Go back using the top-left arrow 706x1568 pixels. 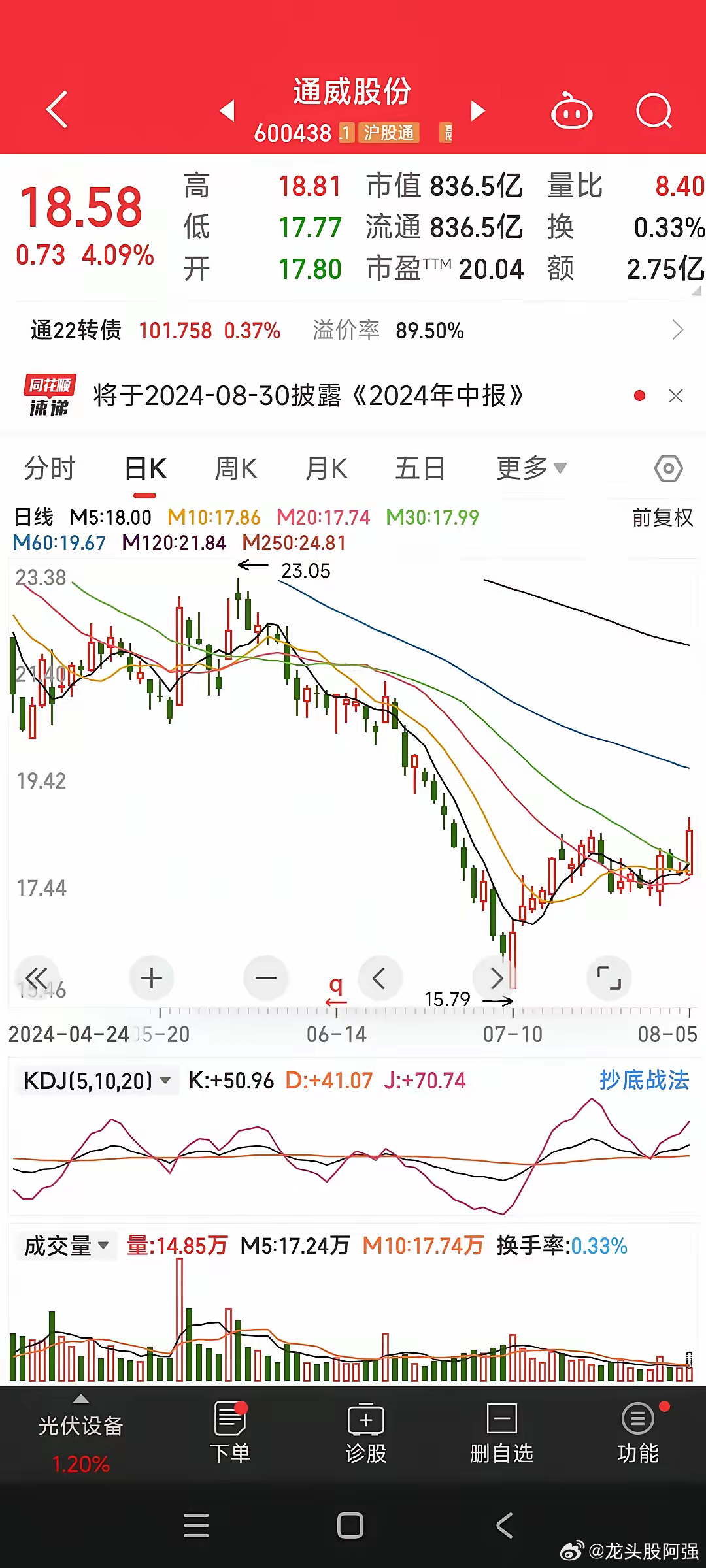pyautogui.click(x=58, y=109)
